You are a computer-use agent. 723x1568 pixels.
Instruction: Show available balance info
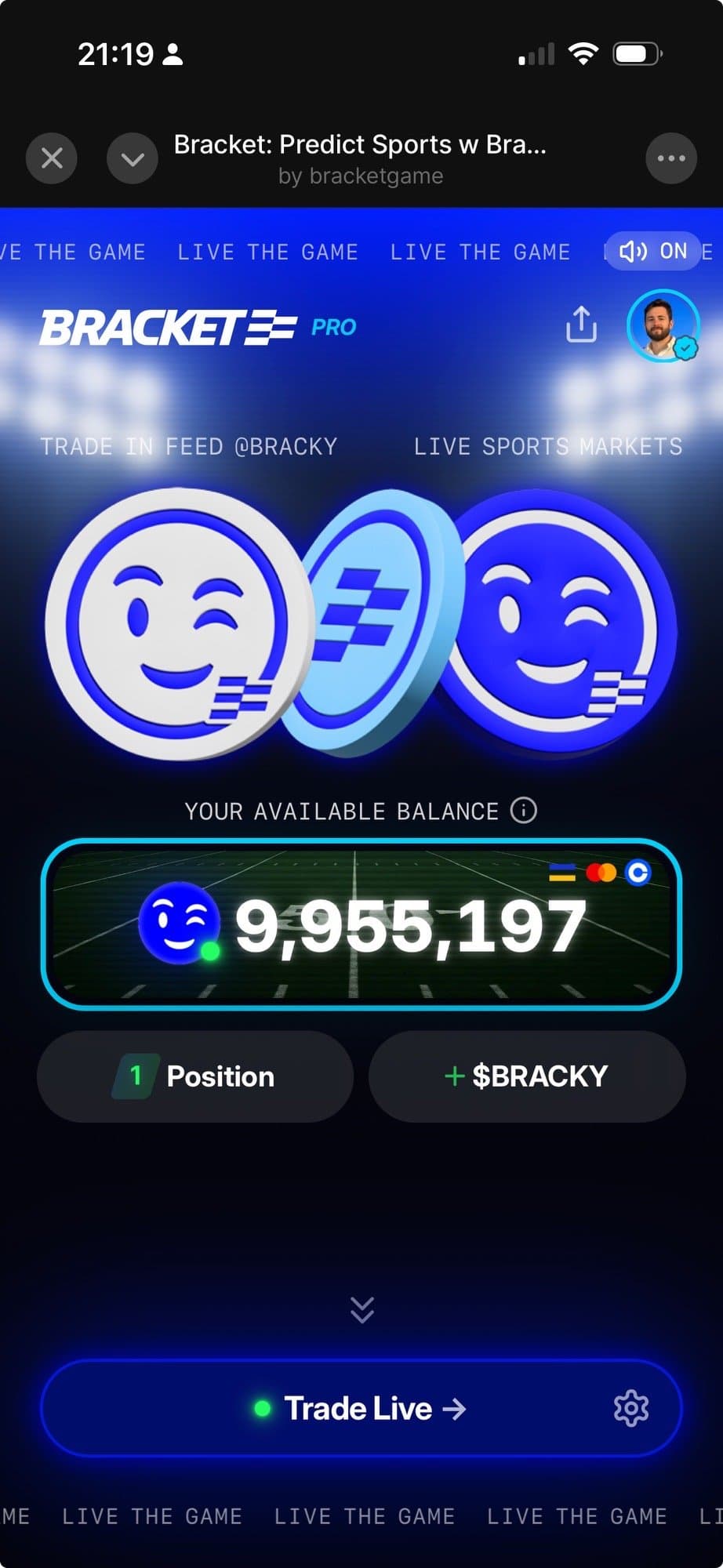[524, 810]
